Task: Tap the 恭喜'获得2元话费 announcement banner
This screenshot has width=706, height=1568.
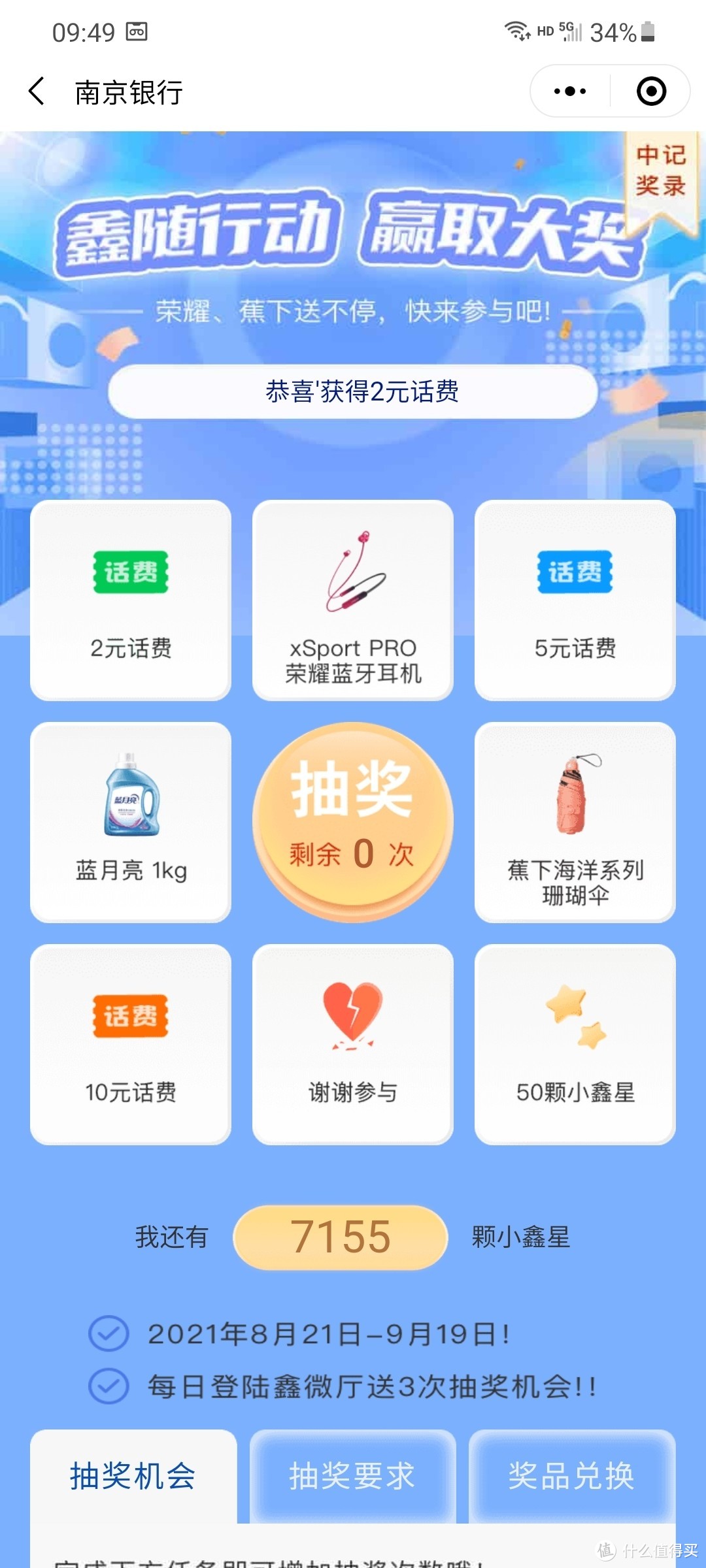Action: [353, 392]
